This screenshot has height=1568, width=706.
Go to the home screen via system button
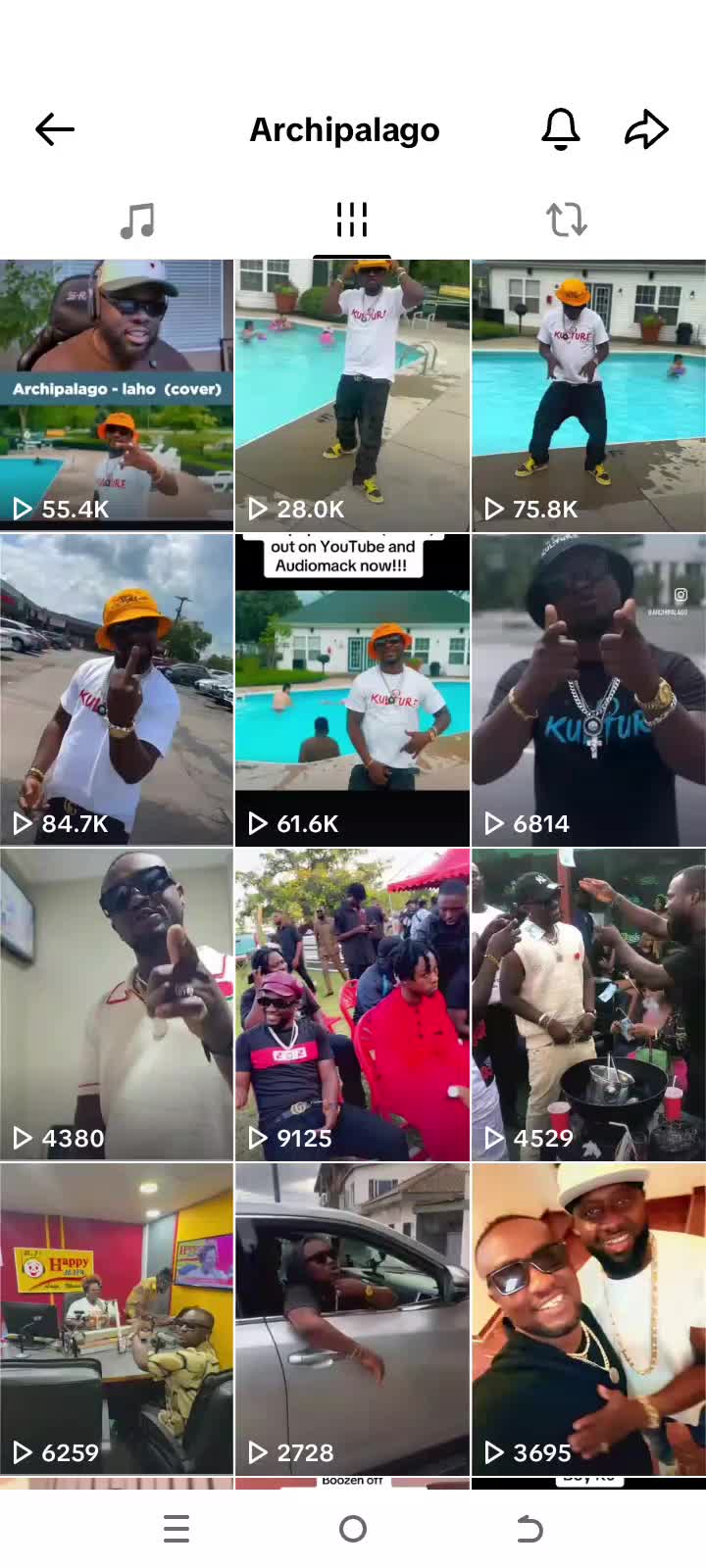(352, 1529)
